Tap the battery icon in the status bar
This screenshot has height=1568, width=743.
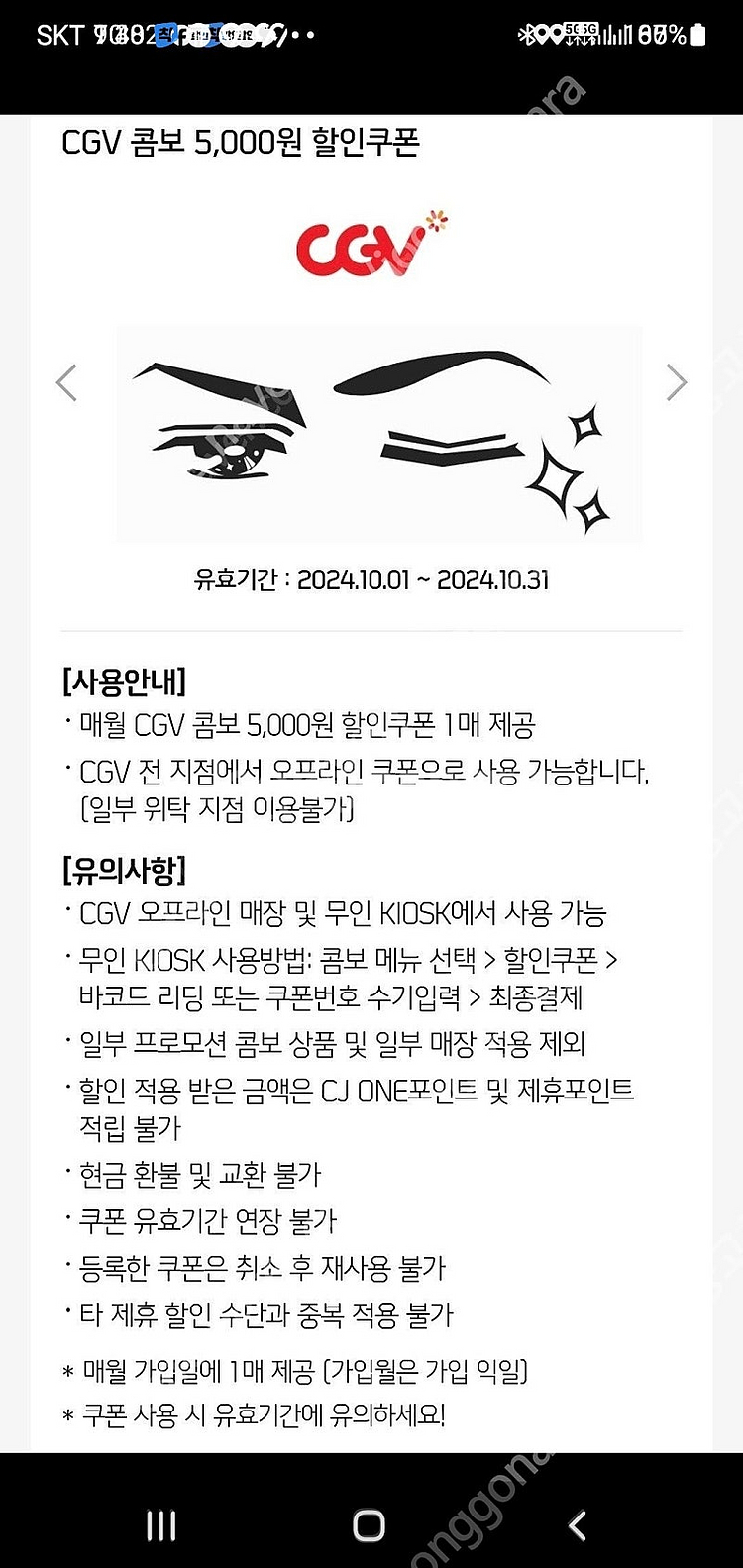(698, 33)
